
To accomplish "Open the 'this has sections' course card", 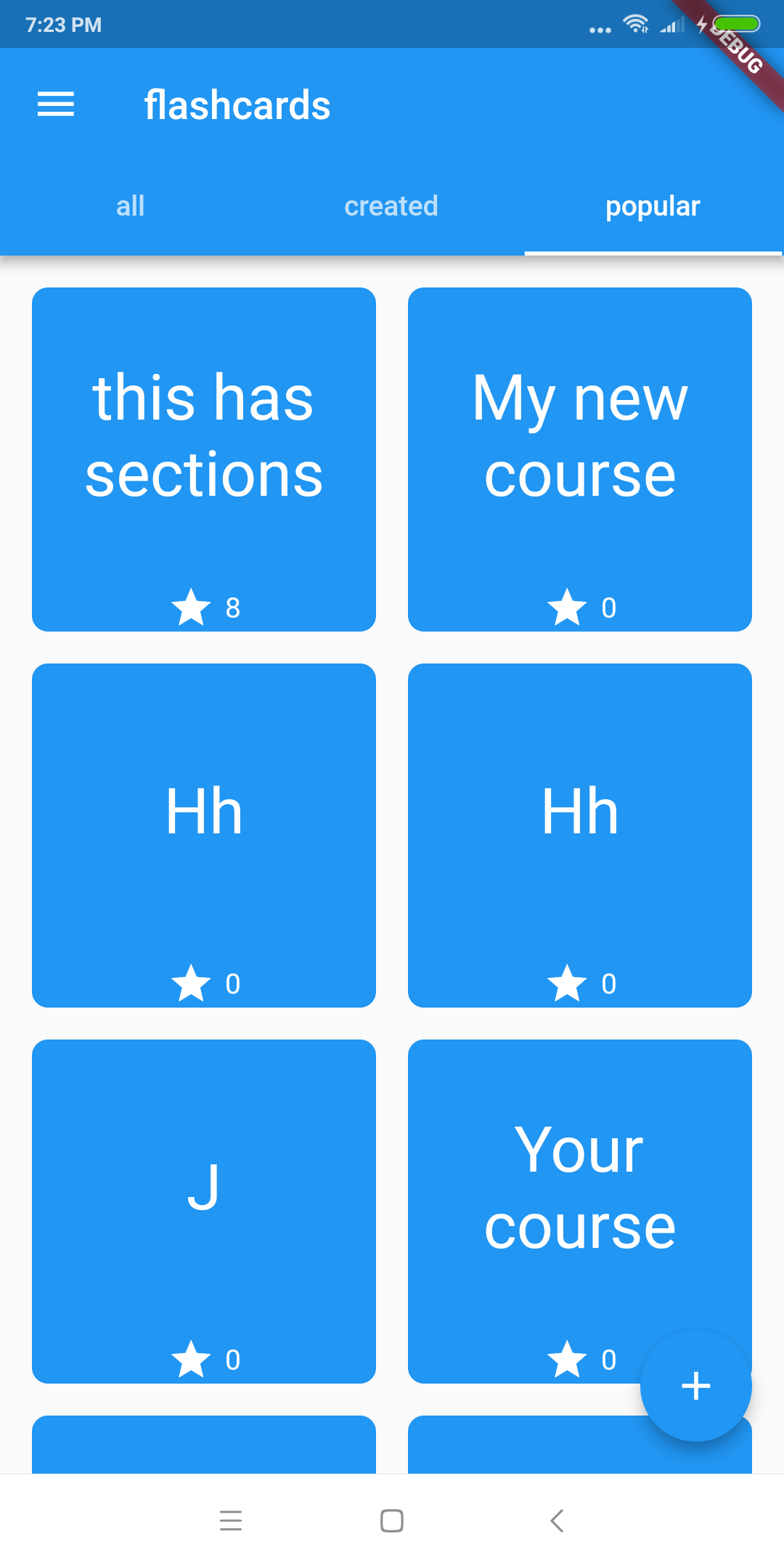I will (204, 460).
